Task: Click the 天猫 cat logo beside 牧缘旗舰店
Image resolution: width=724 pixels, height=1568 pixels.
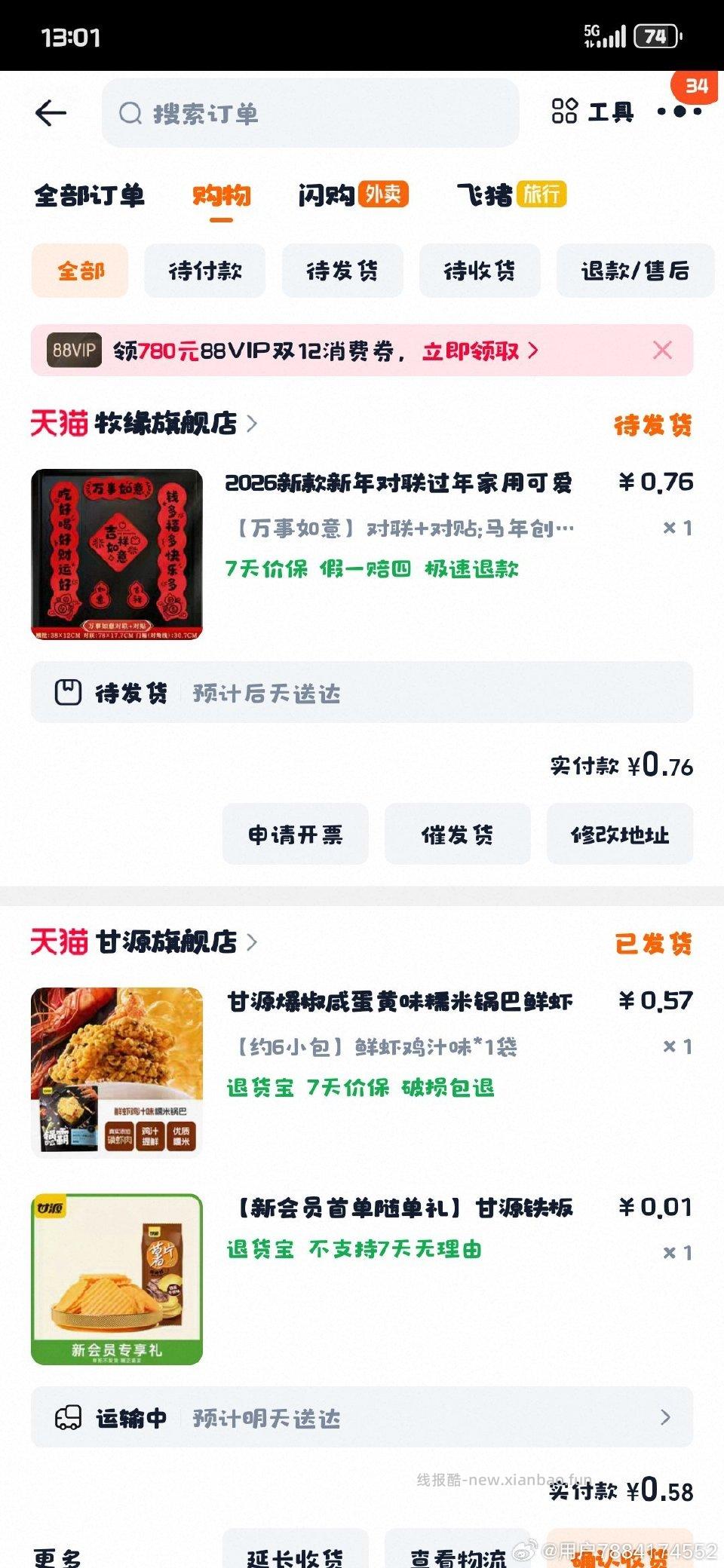Action: [59, 424]
